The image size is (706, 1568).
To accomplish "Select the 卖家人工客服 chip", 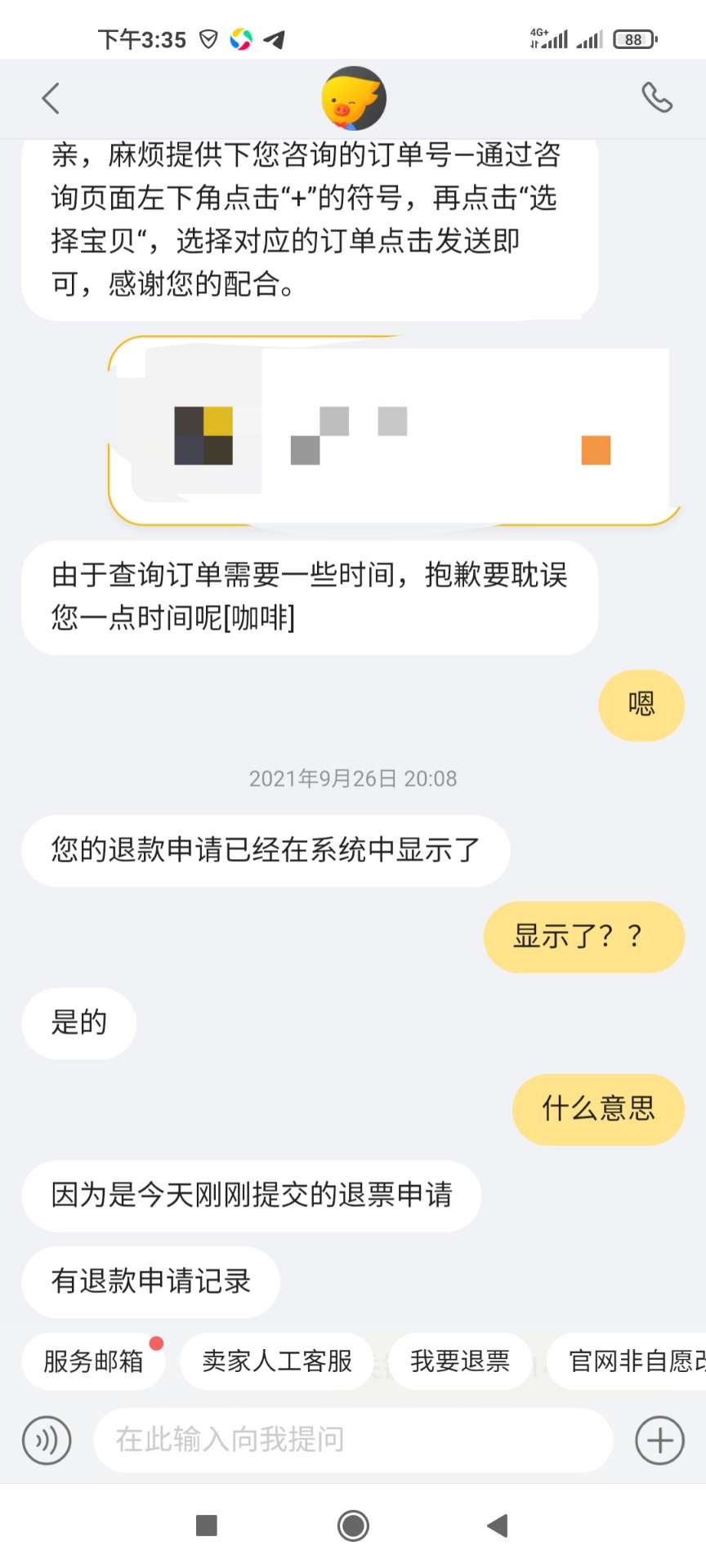I will (x=276, y=1361).
